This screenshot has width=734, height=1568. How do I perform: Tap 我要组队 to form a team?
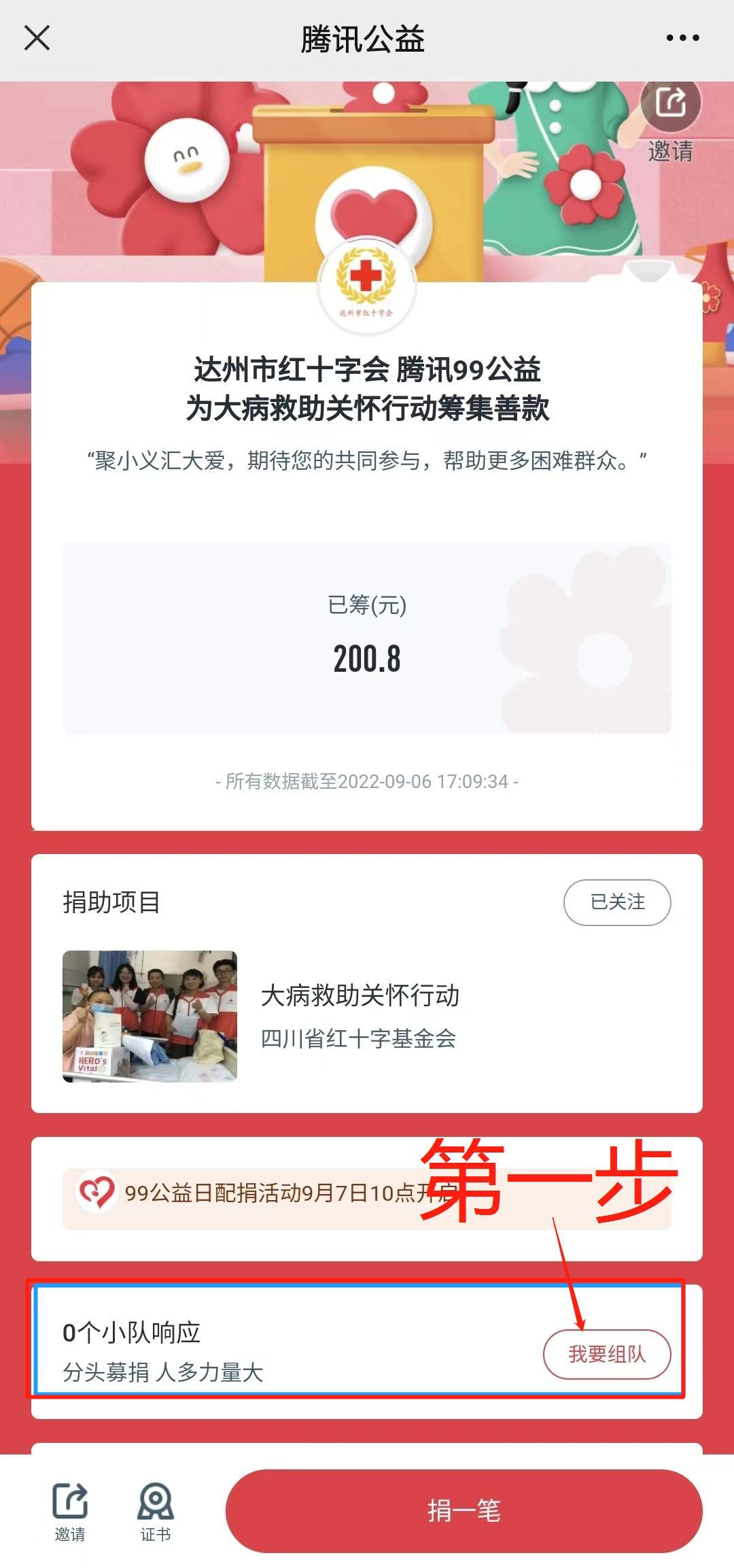pos(607,1354)
